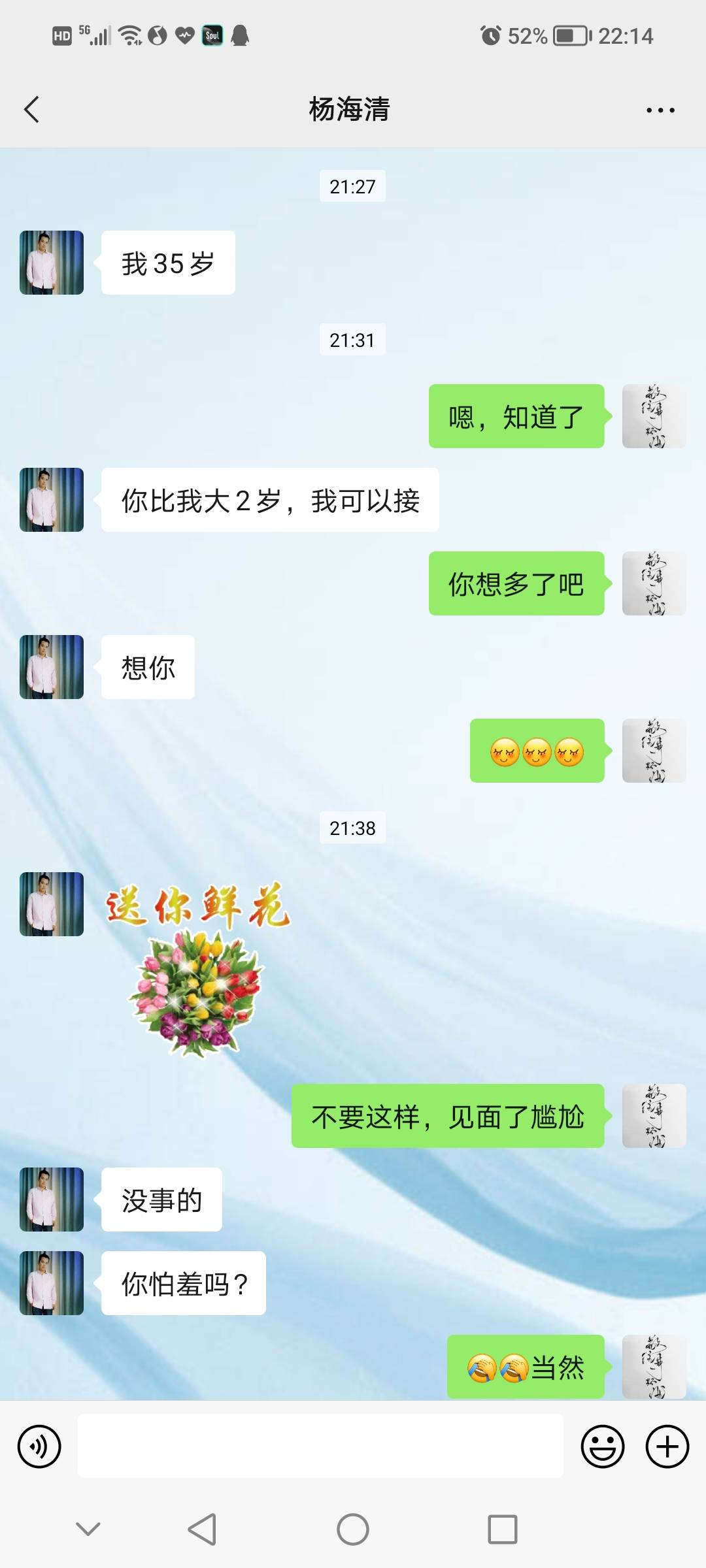Tap 杨海清's profile avatar
706x1568 pixels.
click(51, 263)
